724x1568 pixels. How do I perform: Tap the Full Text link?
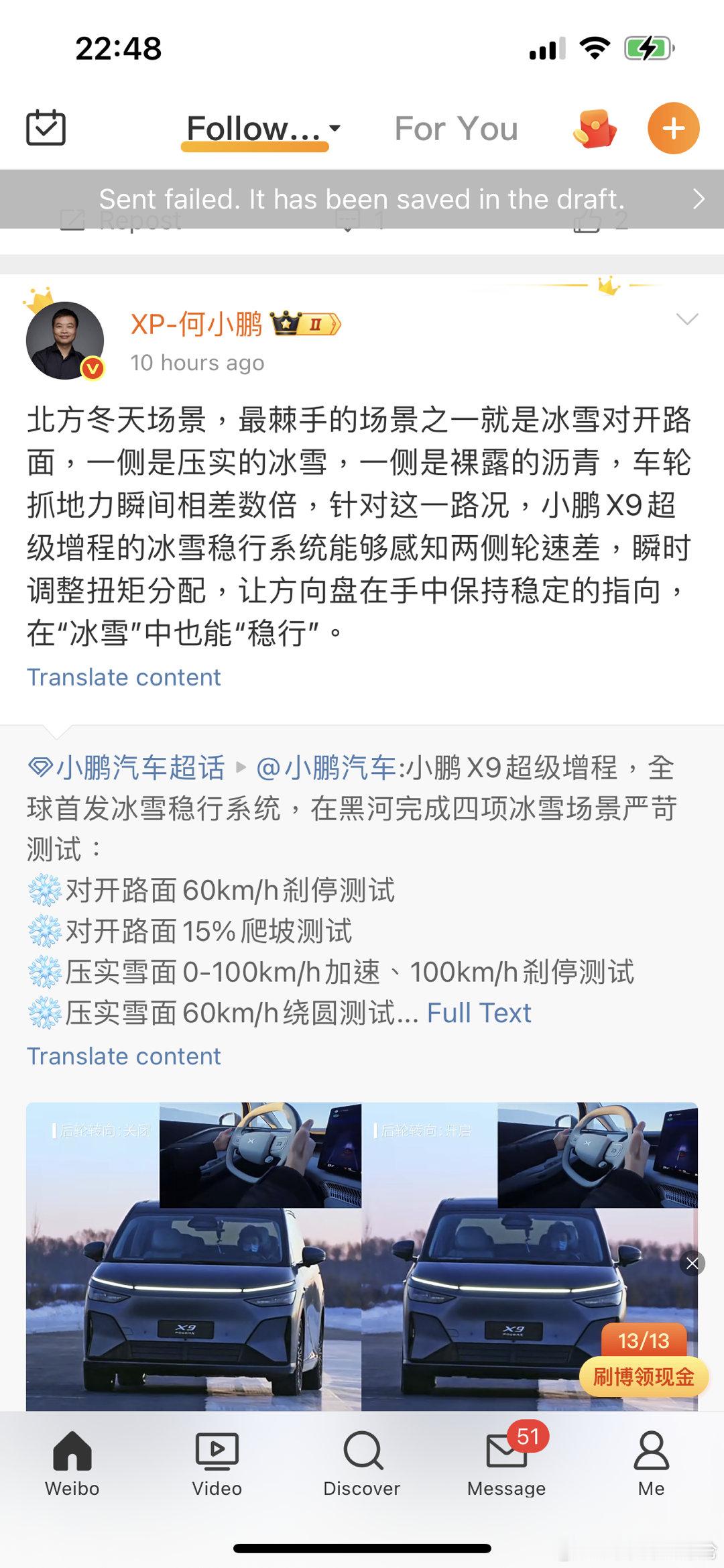(x=477, y=1012)
